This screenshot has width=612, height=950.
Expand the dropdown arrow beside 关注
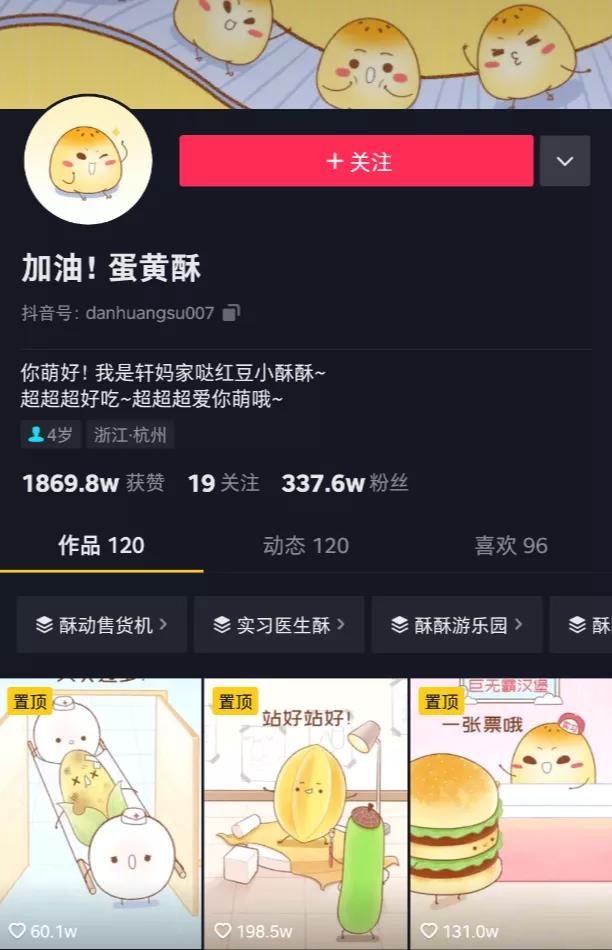click(x=565, y=161)
